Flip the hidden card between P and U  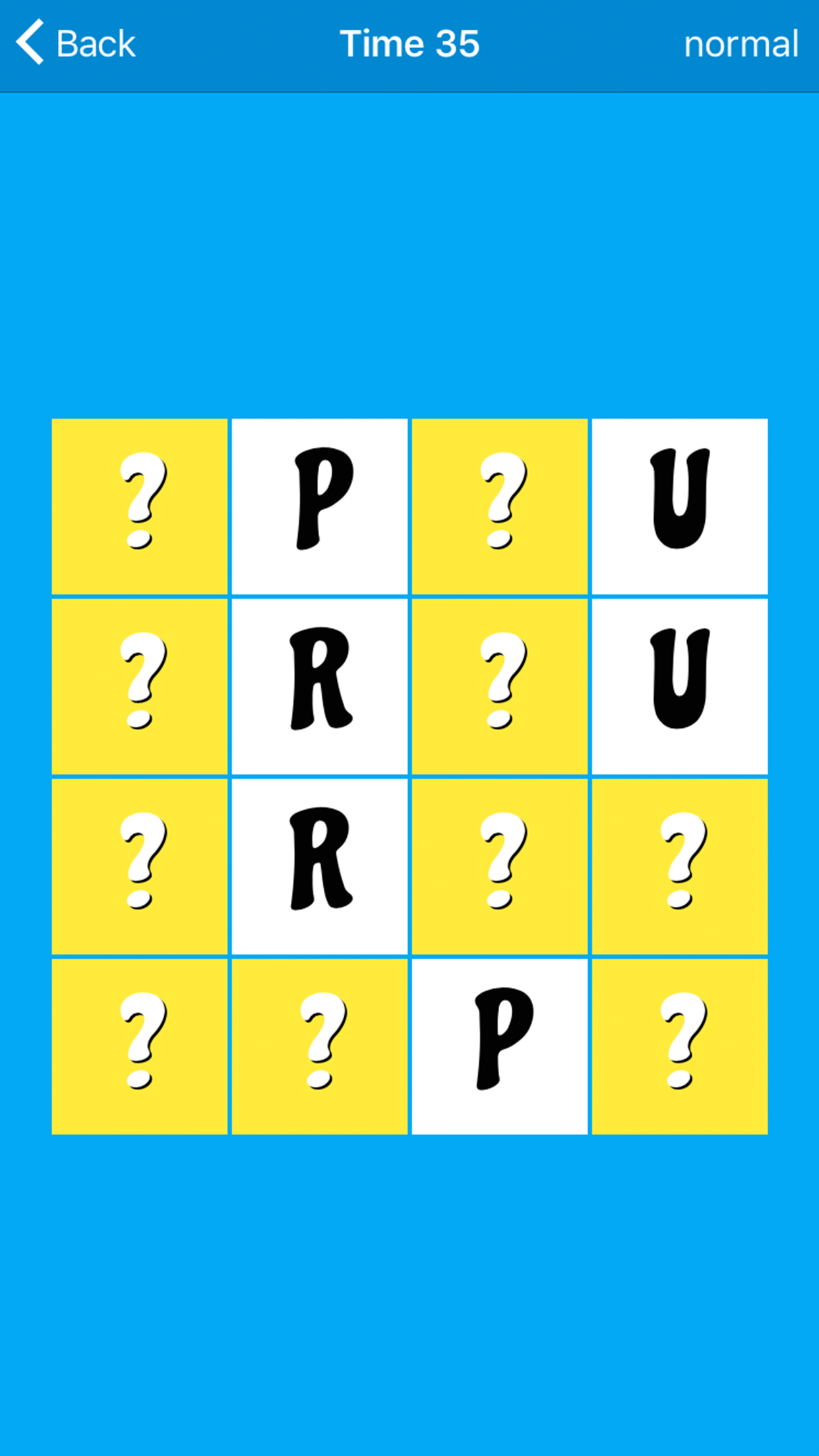tap(500, 506)
